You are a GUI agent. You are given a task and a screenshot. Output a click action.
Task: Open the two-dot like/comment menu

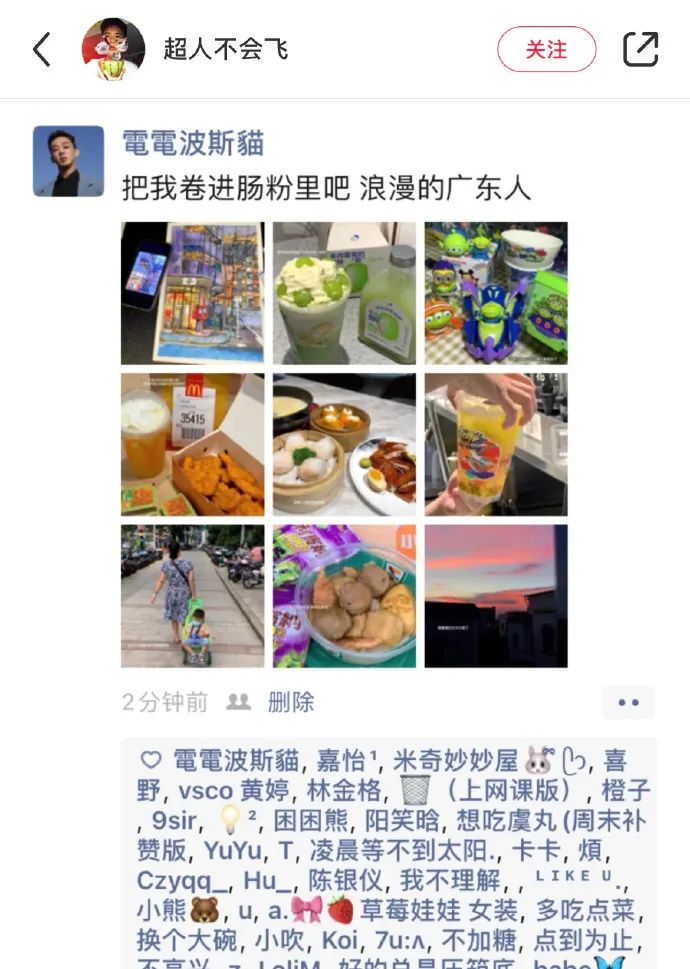pos(628,702)
